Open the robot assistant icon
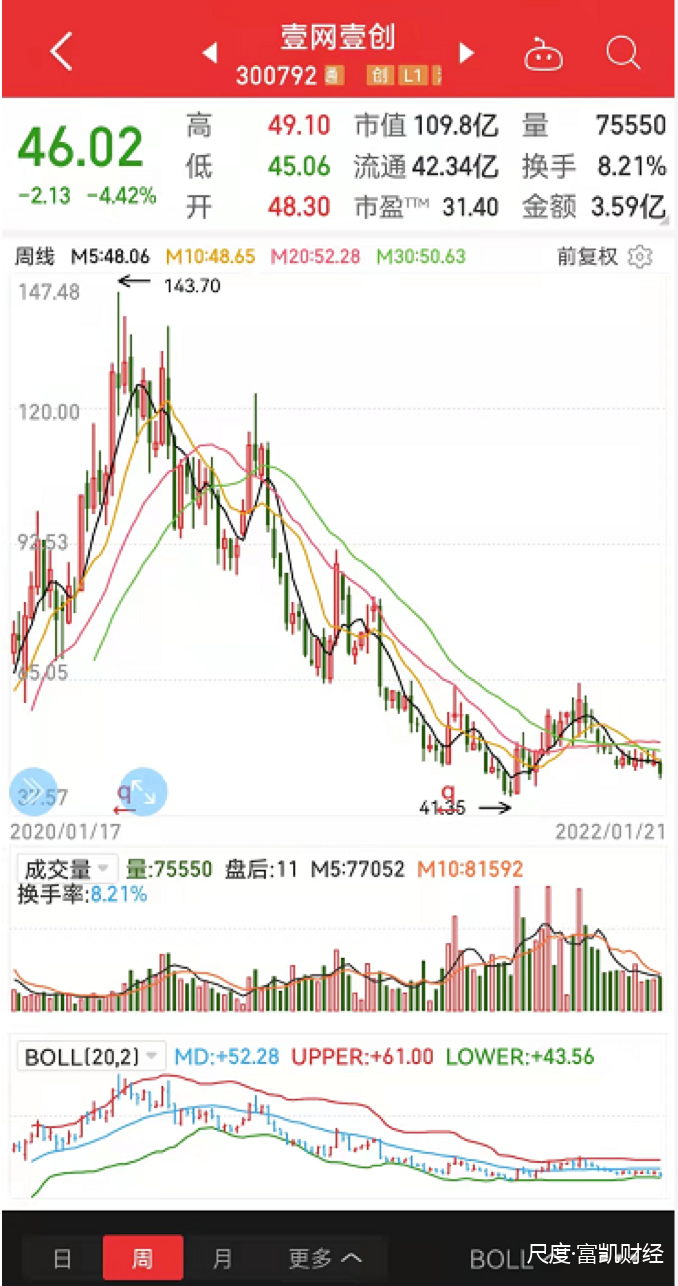Screen dimensions: 678x1286 pyautogui.click(x=544, y=53)
